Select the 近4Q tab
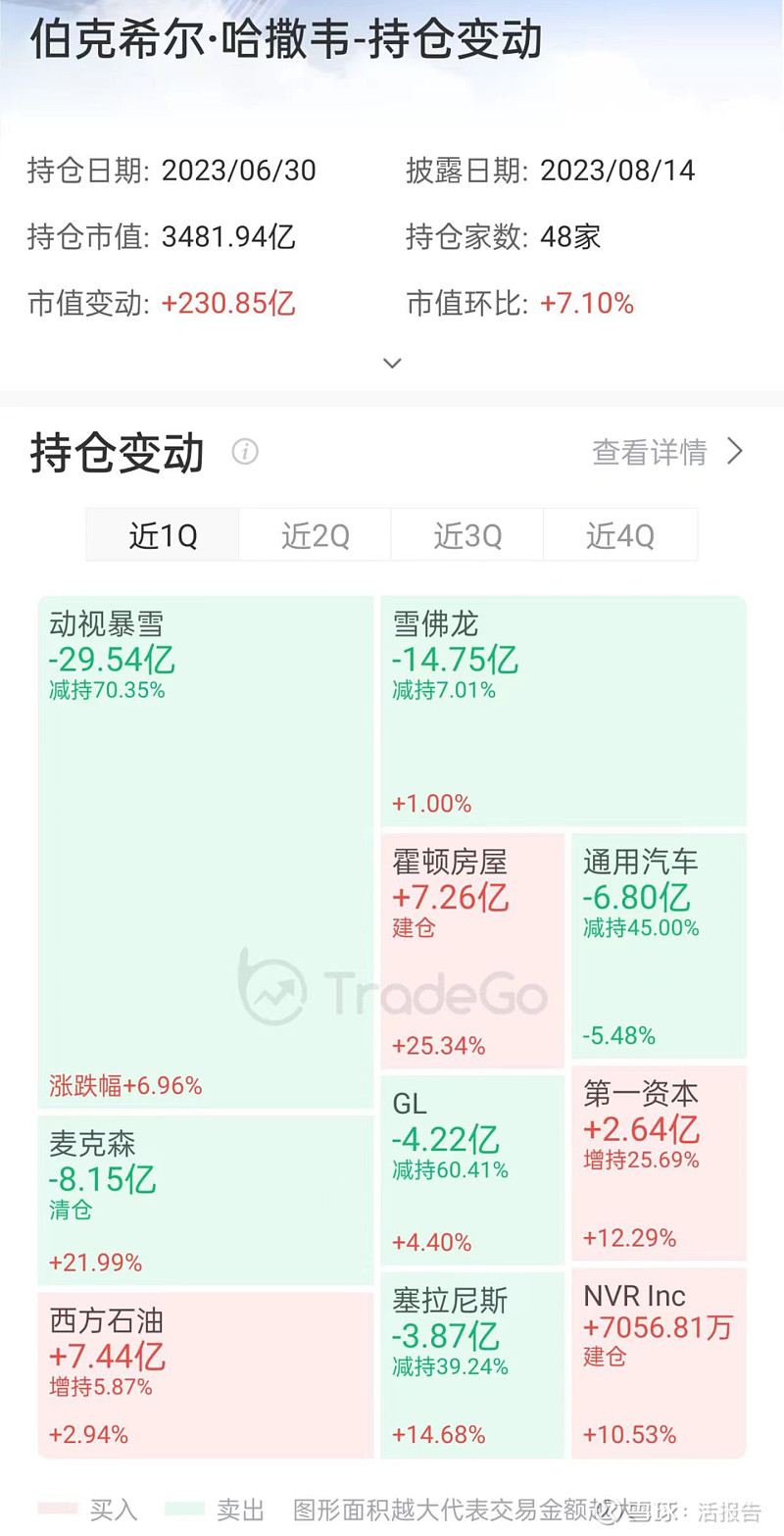The height and width of the screenshot is (1536, 784). point(620,534)
